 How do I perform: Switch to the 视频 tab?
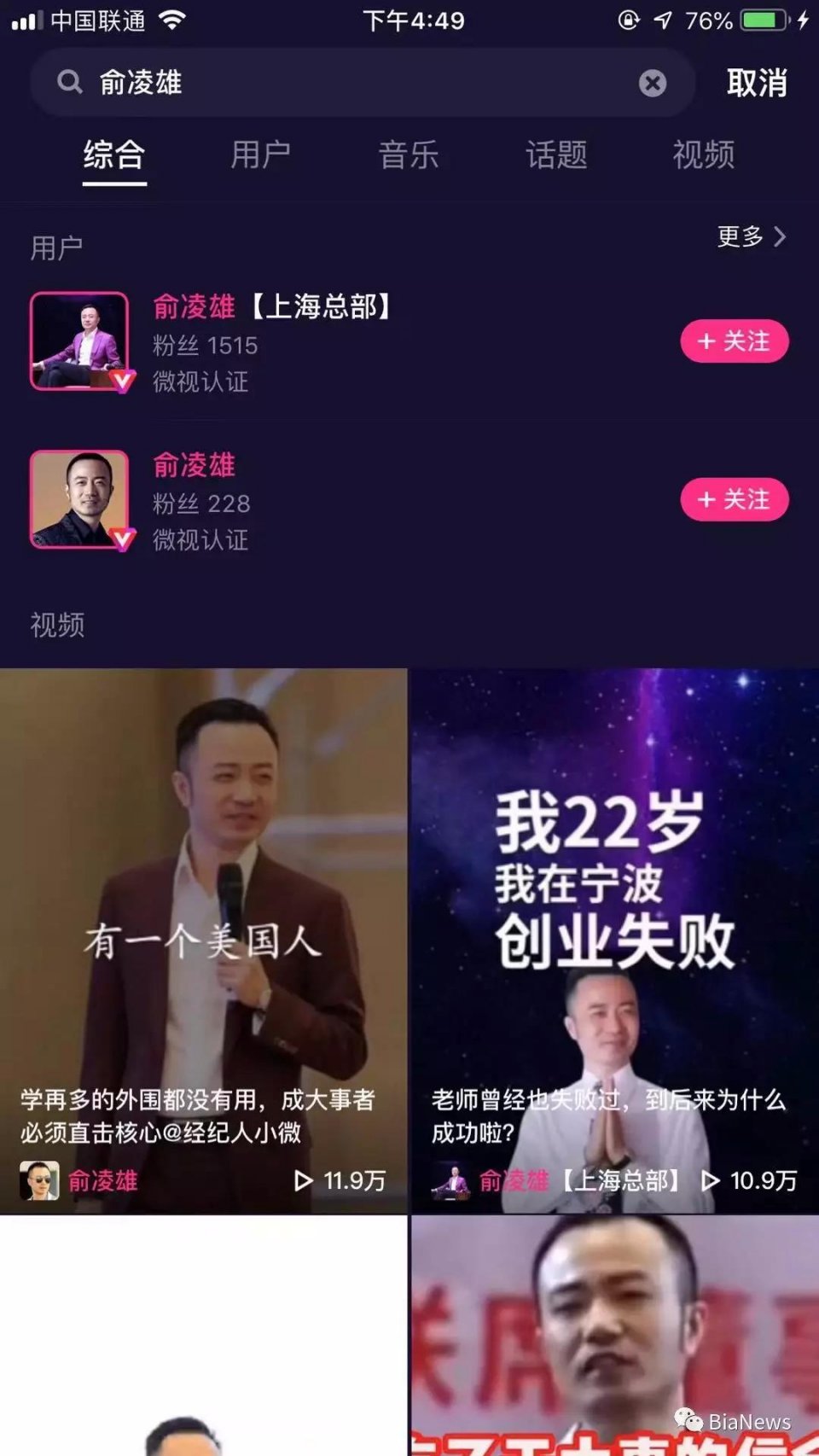(703, 155)
